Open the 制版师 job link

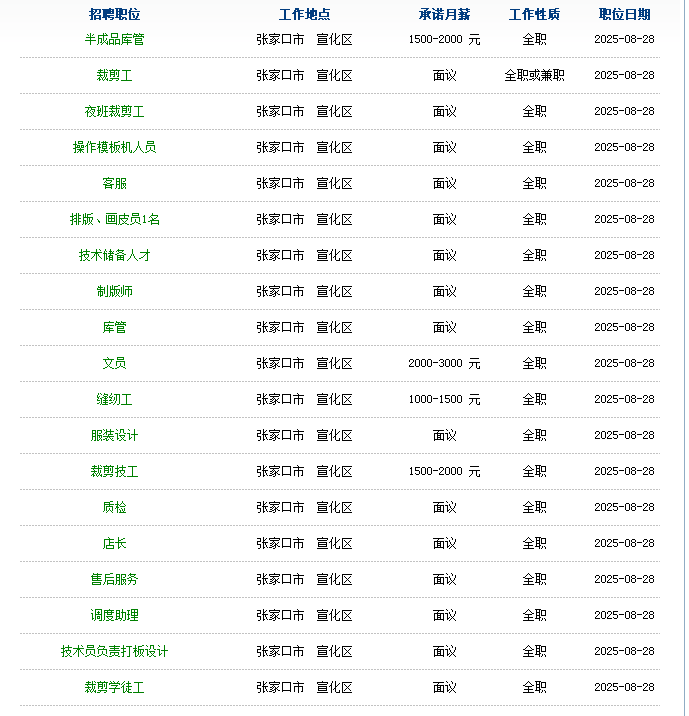click(115, 291)
